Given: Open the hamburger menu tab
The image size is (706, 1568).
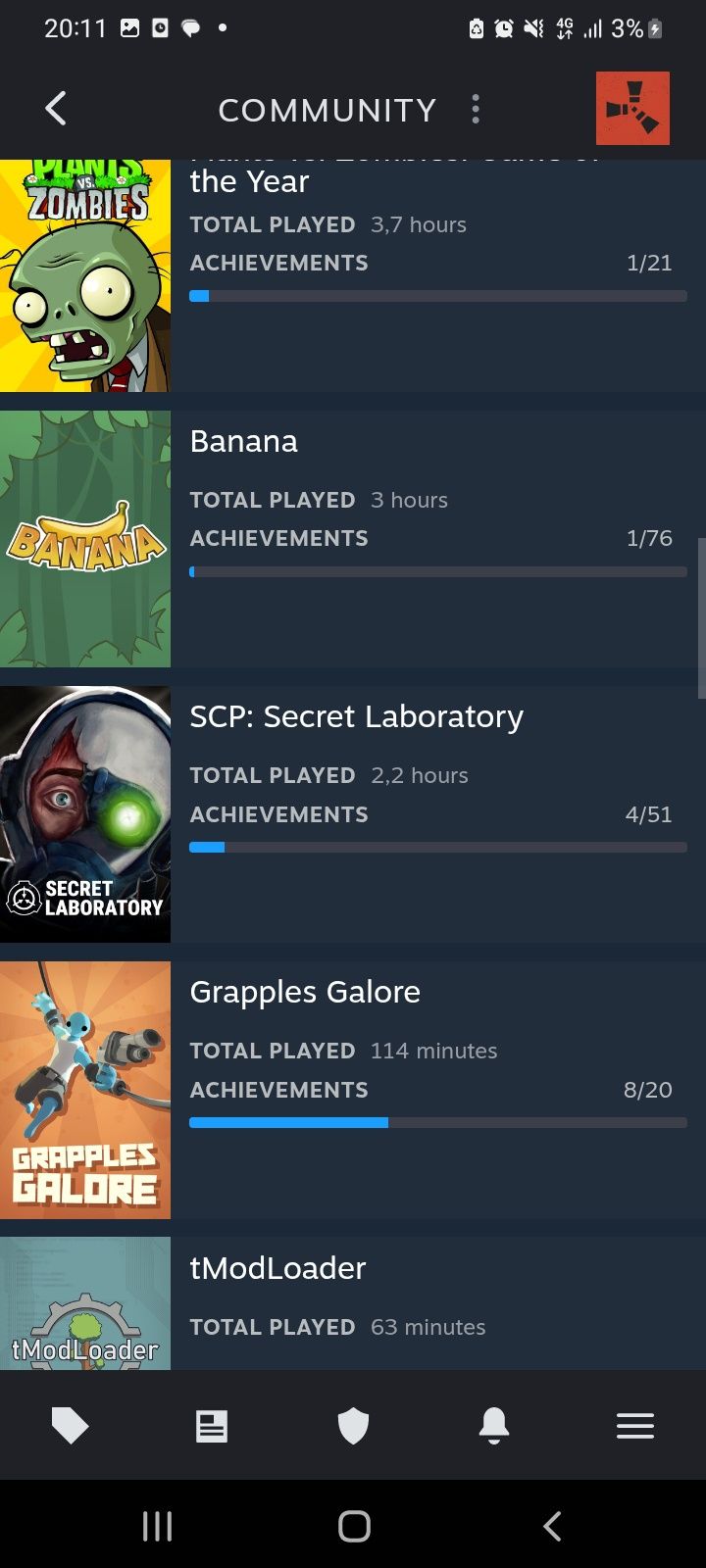Looking at the screenshot, I should (x=635, y=1426).
